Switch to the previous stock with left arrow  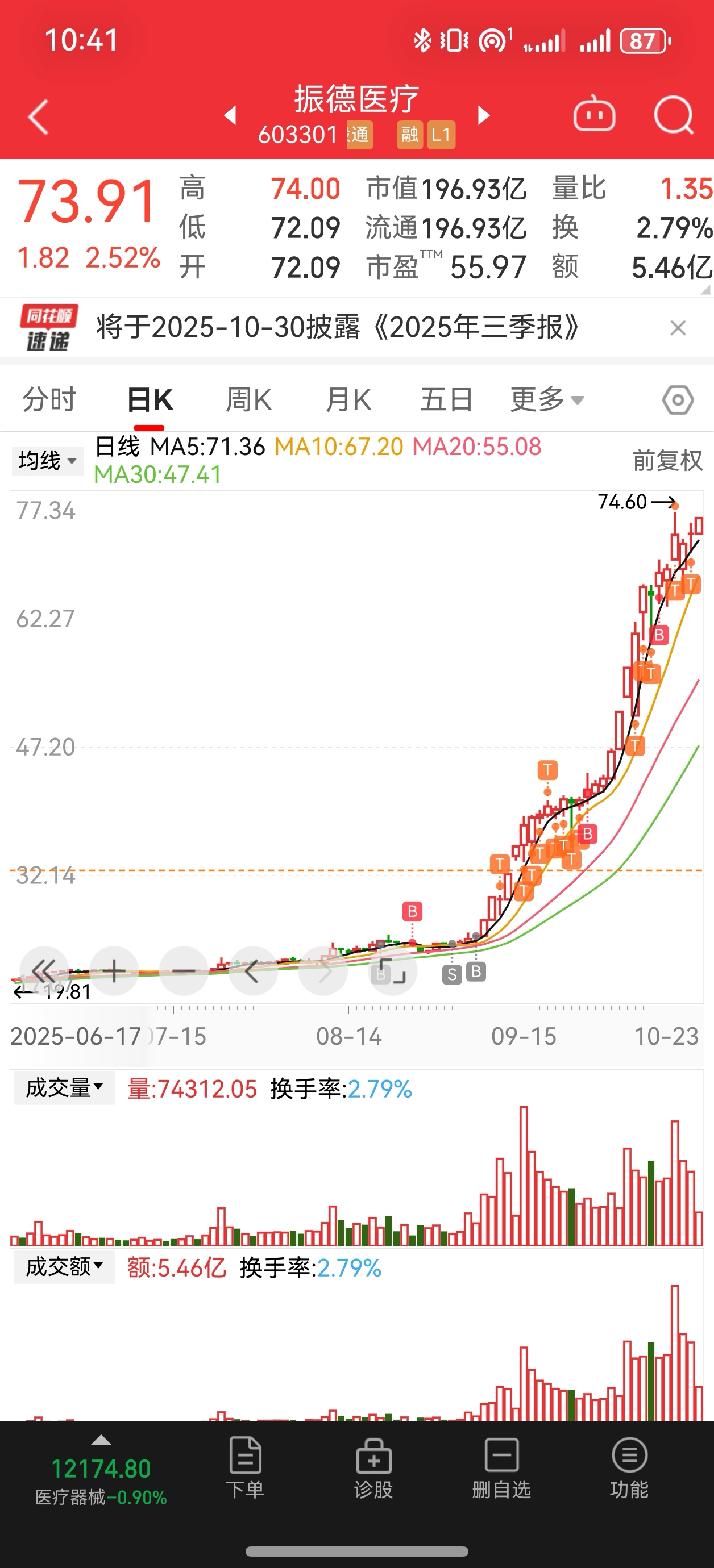tap(230, 115)
